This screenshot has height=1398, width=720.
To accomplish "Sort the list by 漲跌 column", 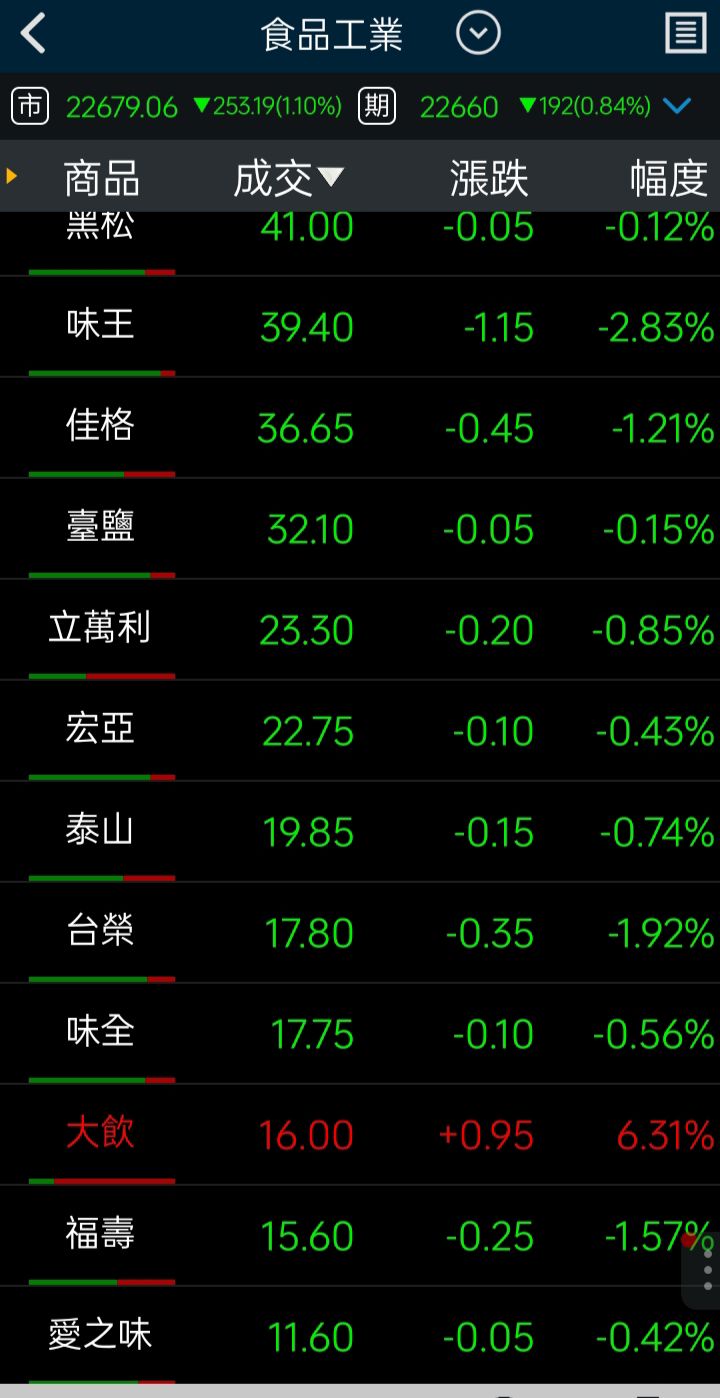I will [x=488, y=179].
